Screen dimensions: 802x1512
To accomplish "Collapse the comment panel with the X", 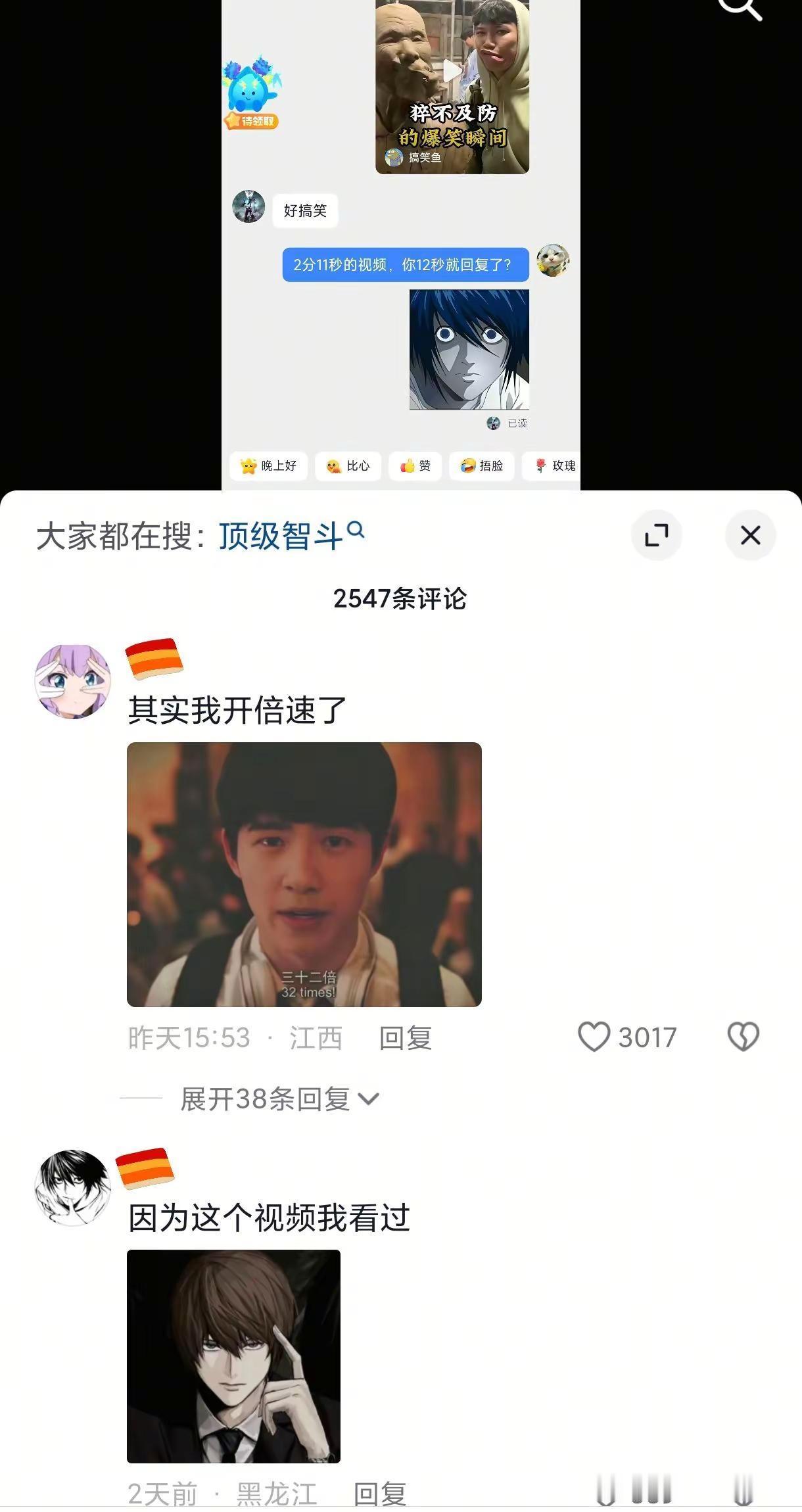I will (750, 536).
